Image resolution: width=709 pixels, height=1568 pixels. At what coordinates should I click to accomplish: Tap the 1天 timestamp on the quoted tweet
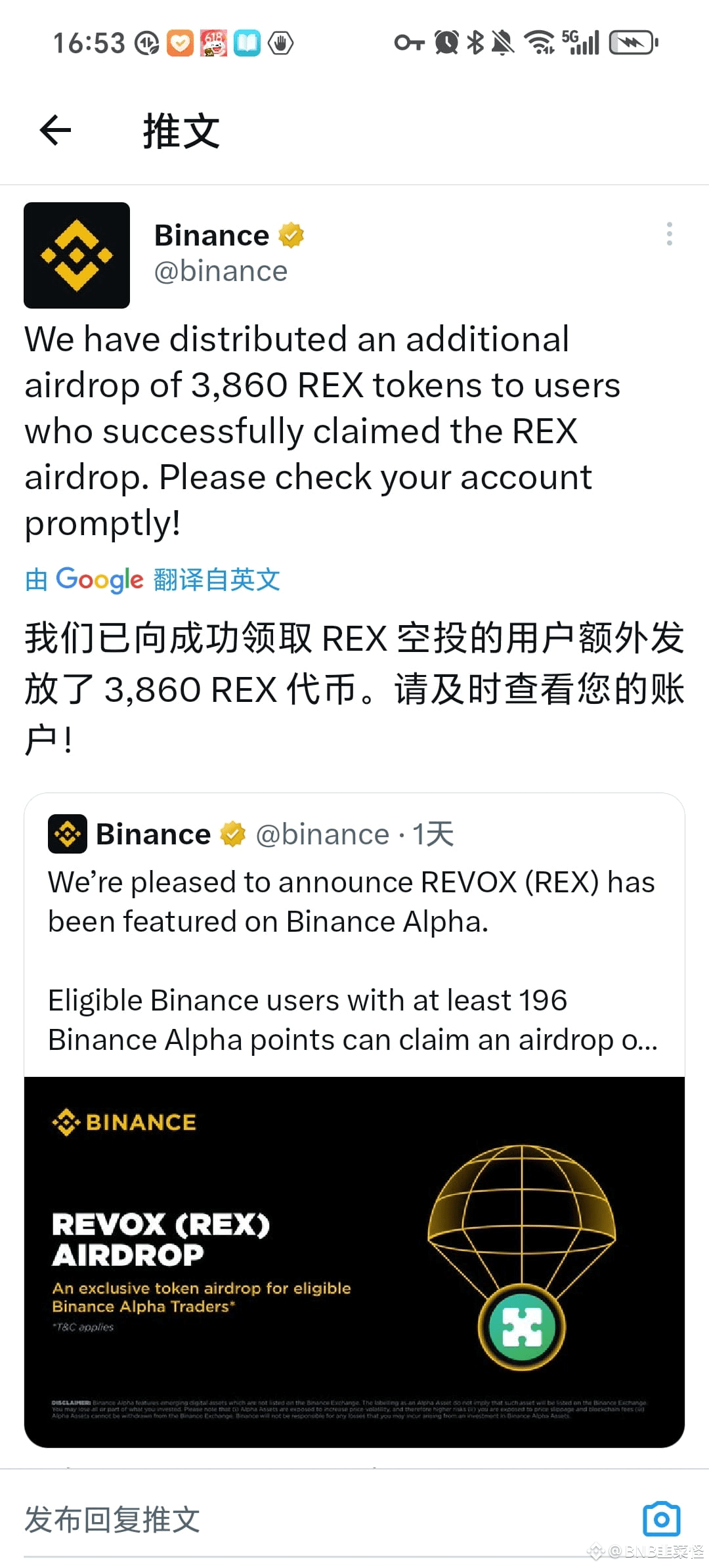pyautogui.click(x=434, y=834)
